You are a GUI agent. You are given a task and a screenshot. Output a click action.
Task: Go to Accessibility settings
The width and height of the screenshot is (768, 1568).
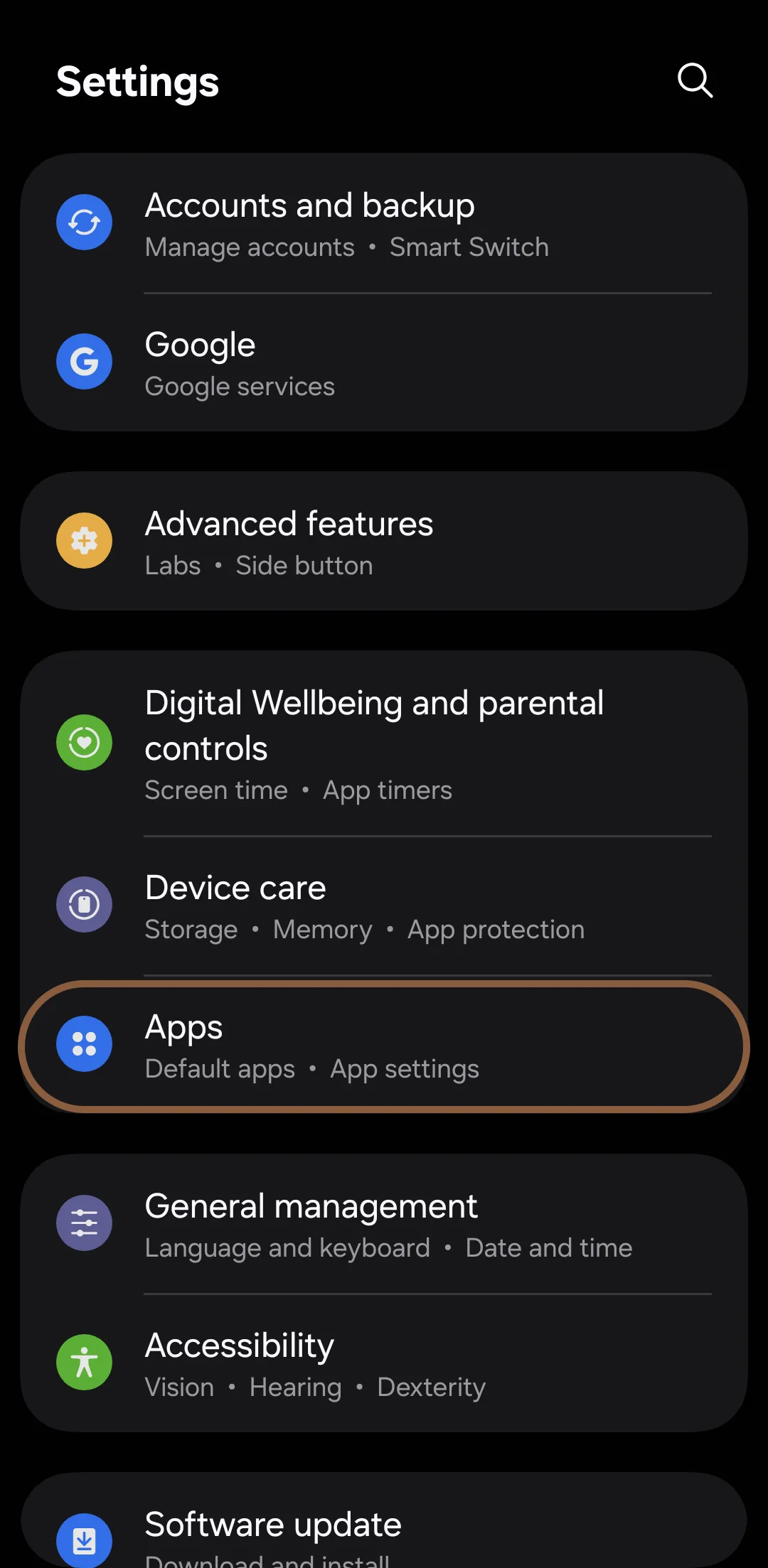point(384,1363)
